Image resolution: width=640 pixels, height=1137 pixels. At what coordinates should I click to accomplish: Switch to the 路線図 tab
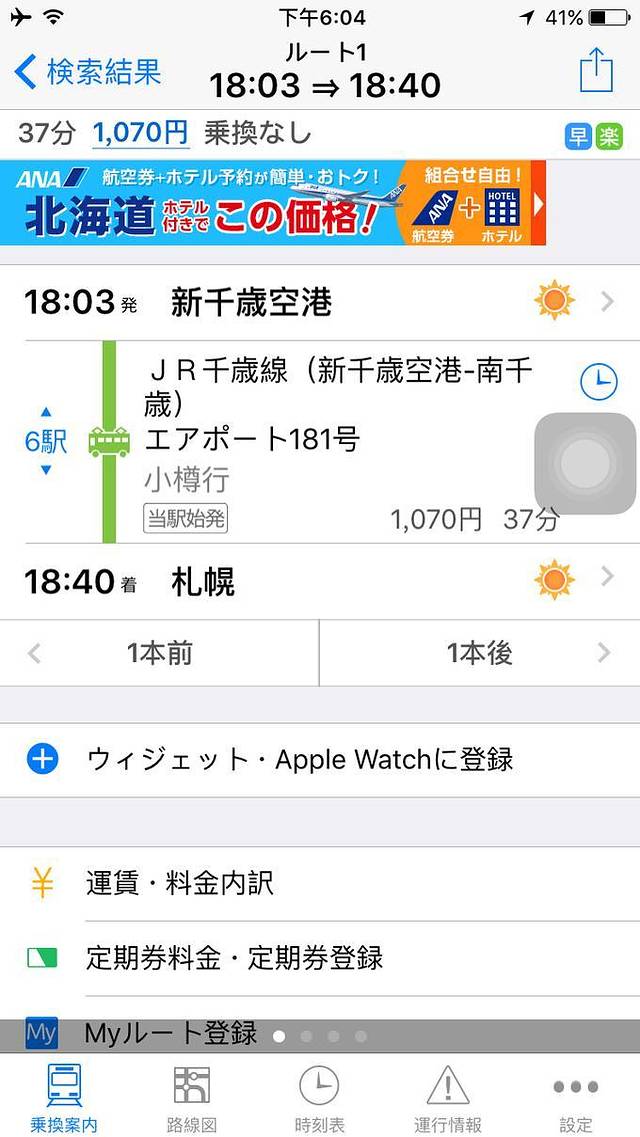tap(192, 1097)
